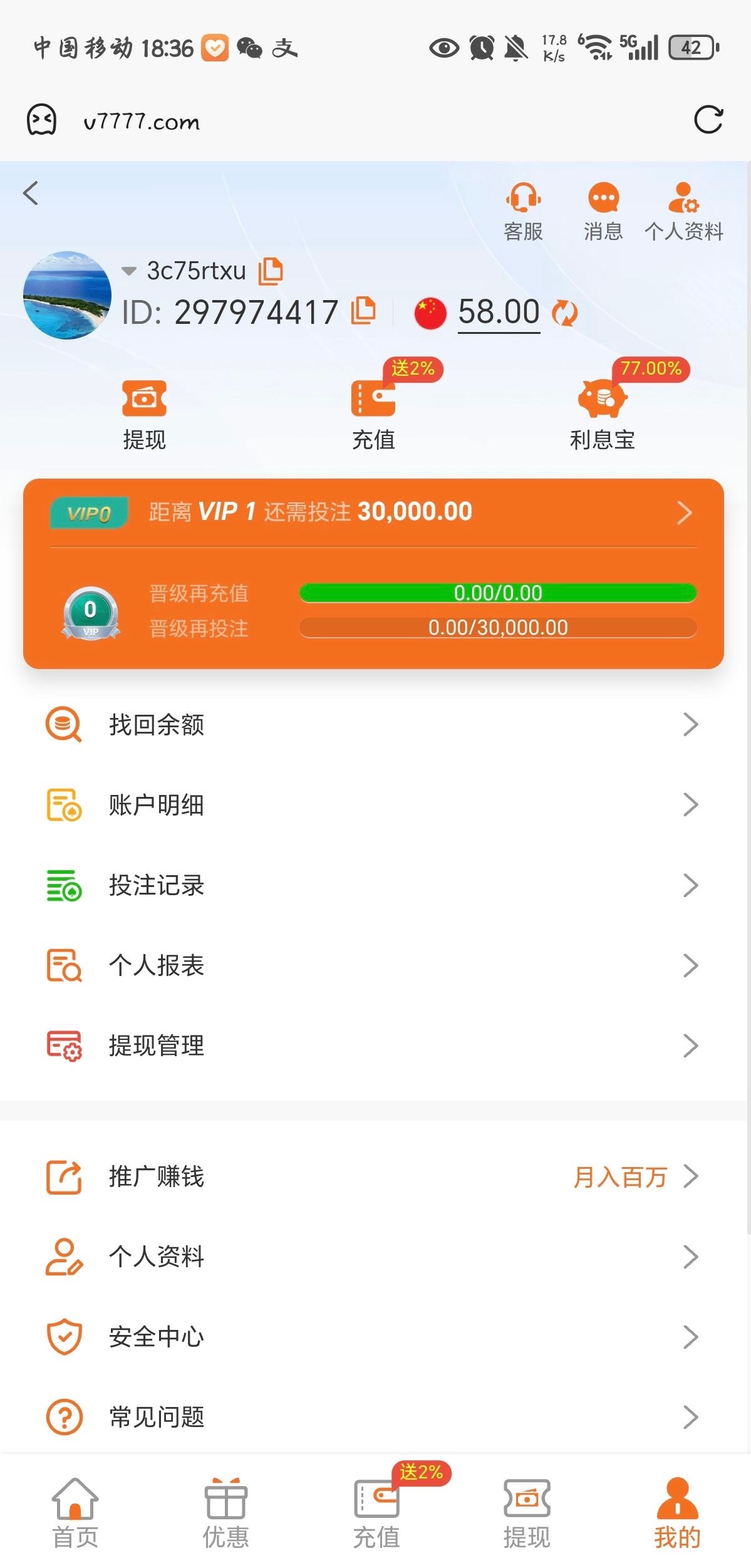The image size is (751, 1568).
Task: Open the 消息 messages
Action: pos(603,212)
